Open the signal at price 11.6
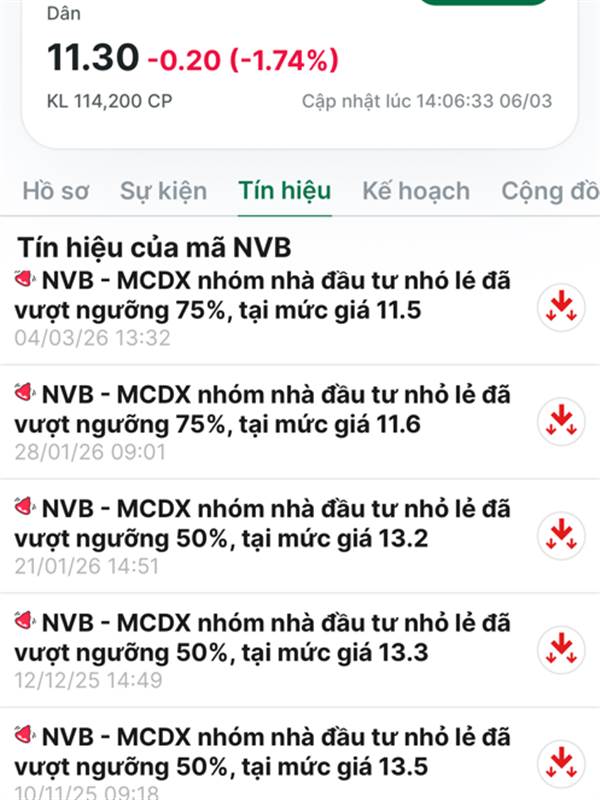 260,412
